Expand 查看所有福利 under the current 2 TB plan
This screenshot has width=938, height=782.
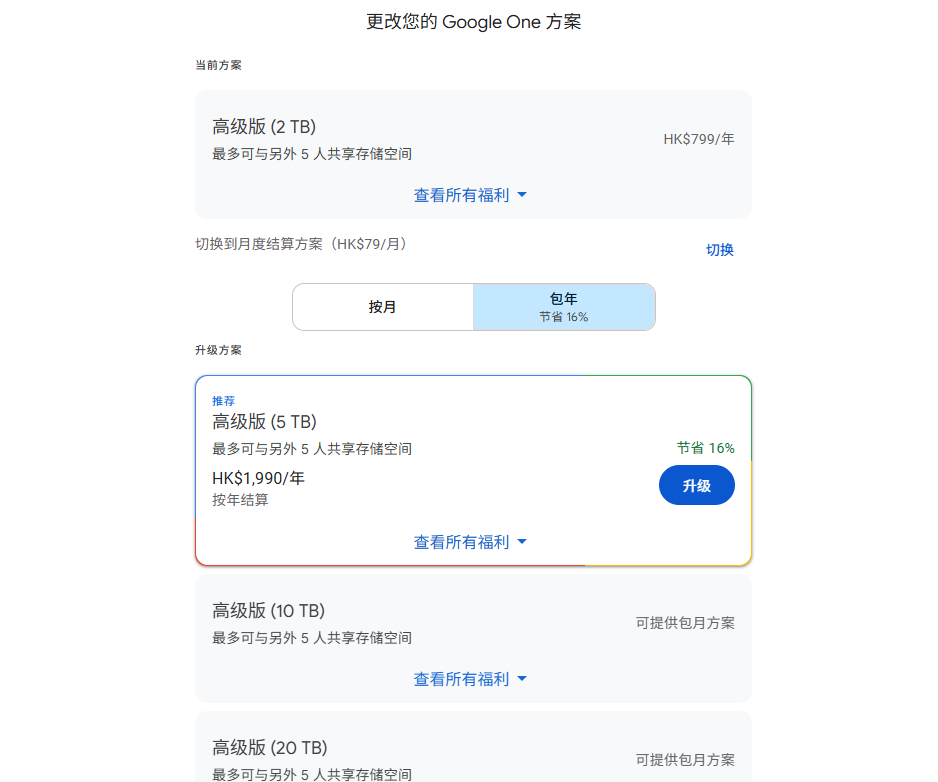coord(470,195)
